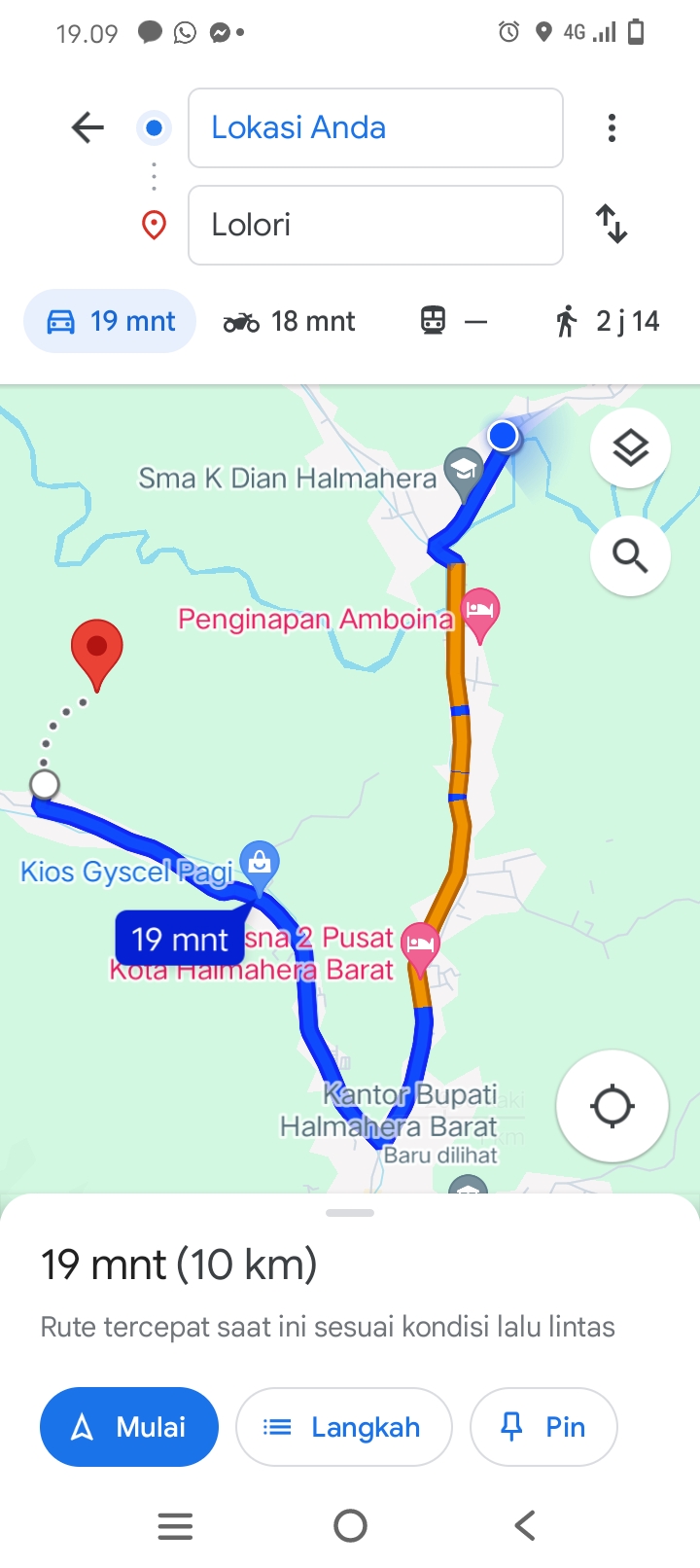Open the three-dot overflow menu
This screenshot has width=700, height=1568.
[612, 127]
